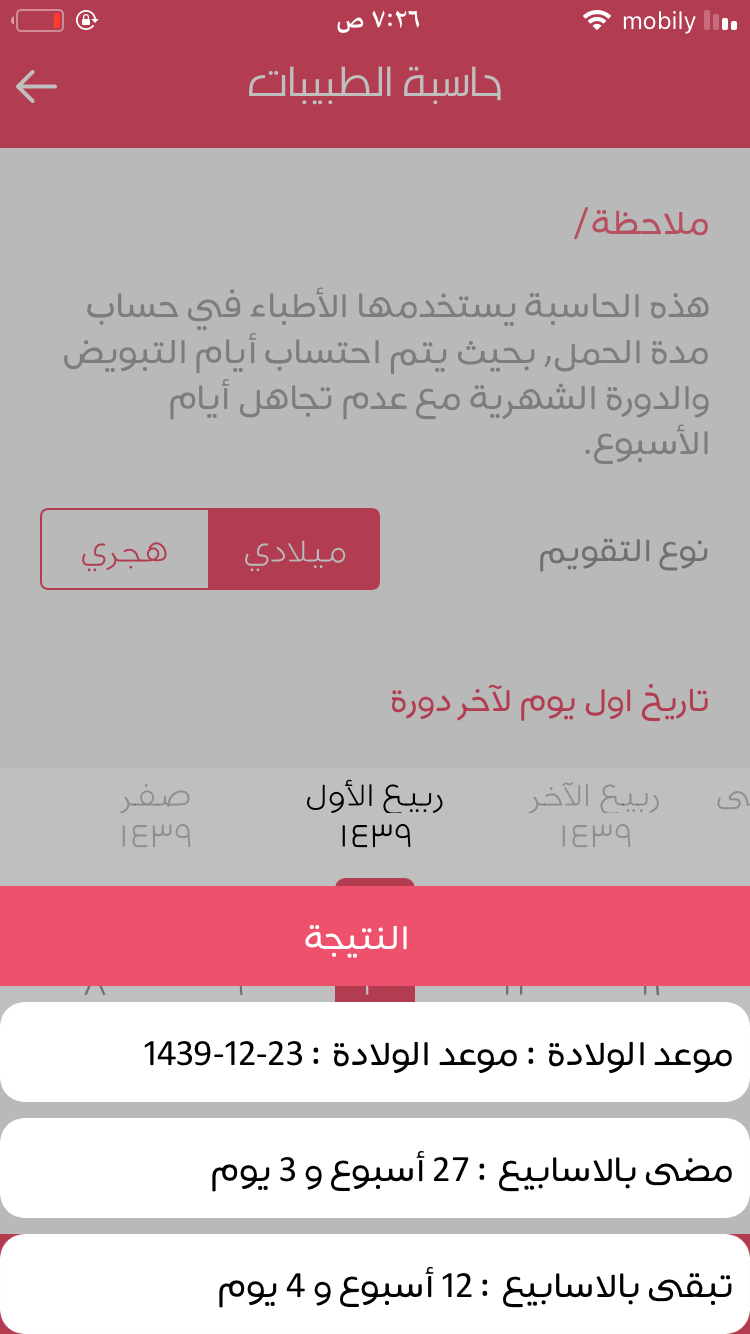The image size is (750, 1334).
Task: Pick the ربيع الآخر ١٤٣٩ month
Action: click(594, 816)
